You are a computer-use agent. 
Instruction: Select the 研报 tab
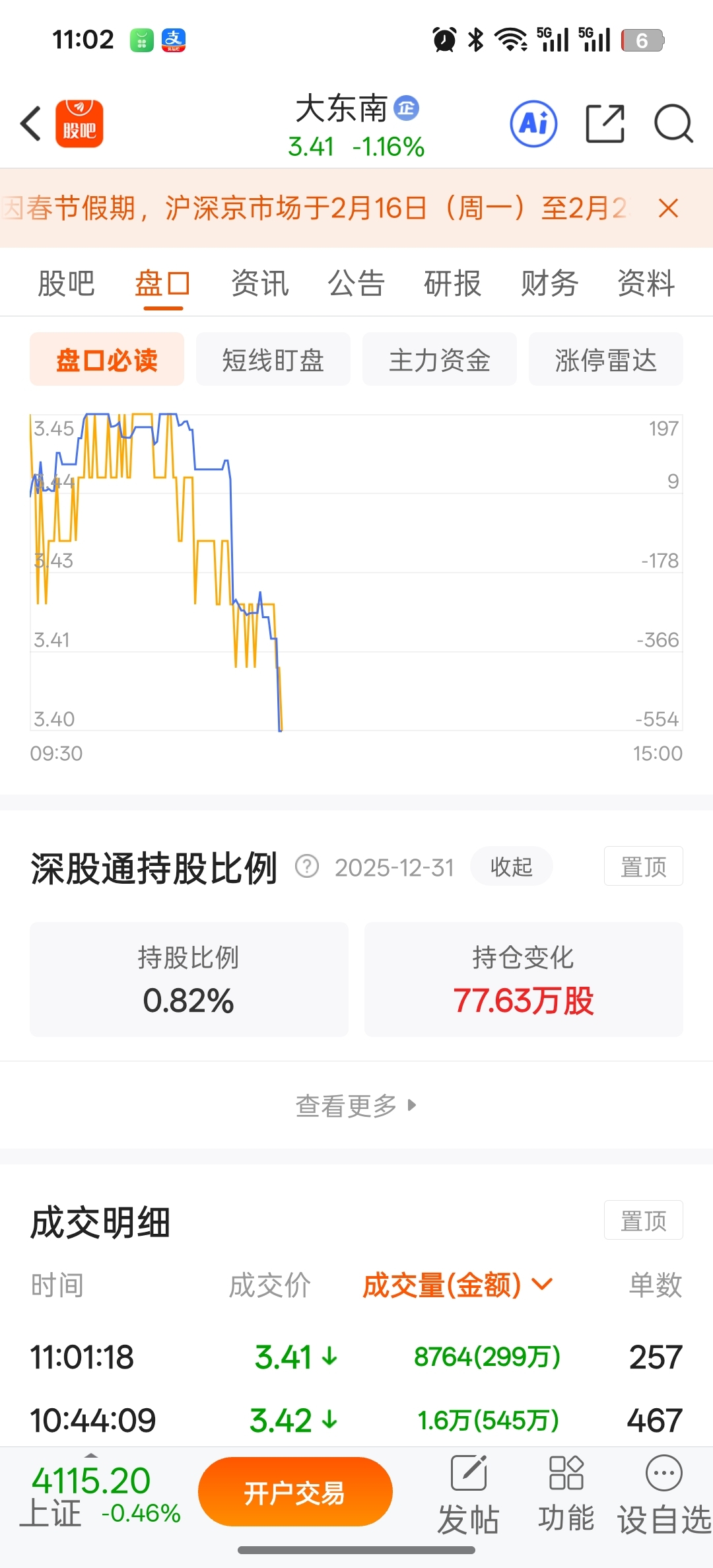pyautogui.click(x=452, y=284)
